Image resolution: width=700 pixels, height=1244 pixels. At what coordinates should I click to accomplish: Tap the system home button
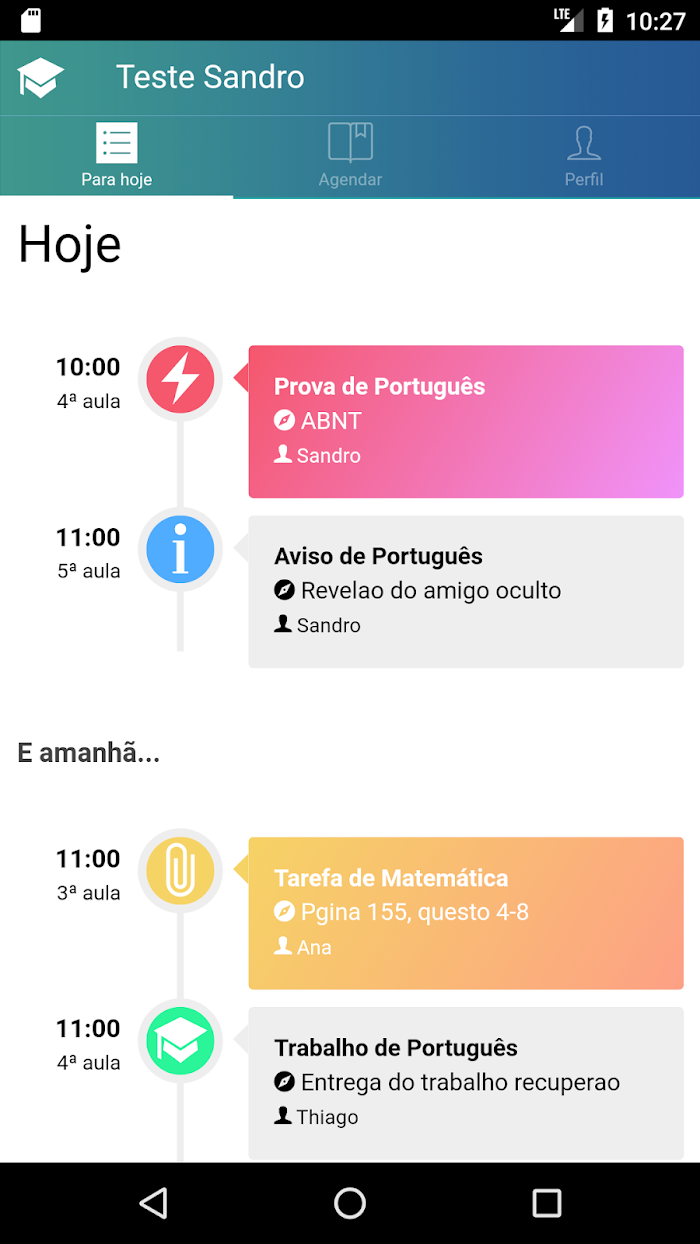click(350, 1203)
